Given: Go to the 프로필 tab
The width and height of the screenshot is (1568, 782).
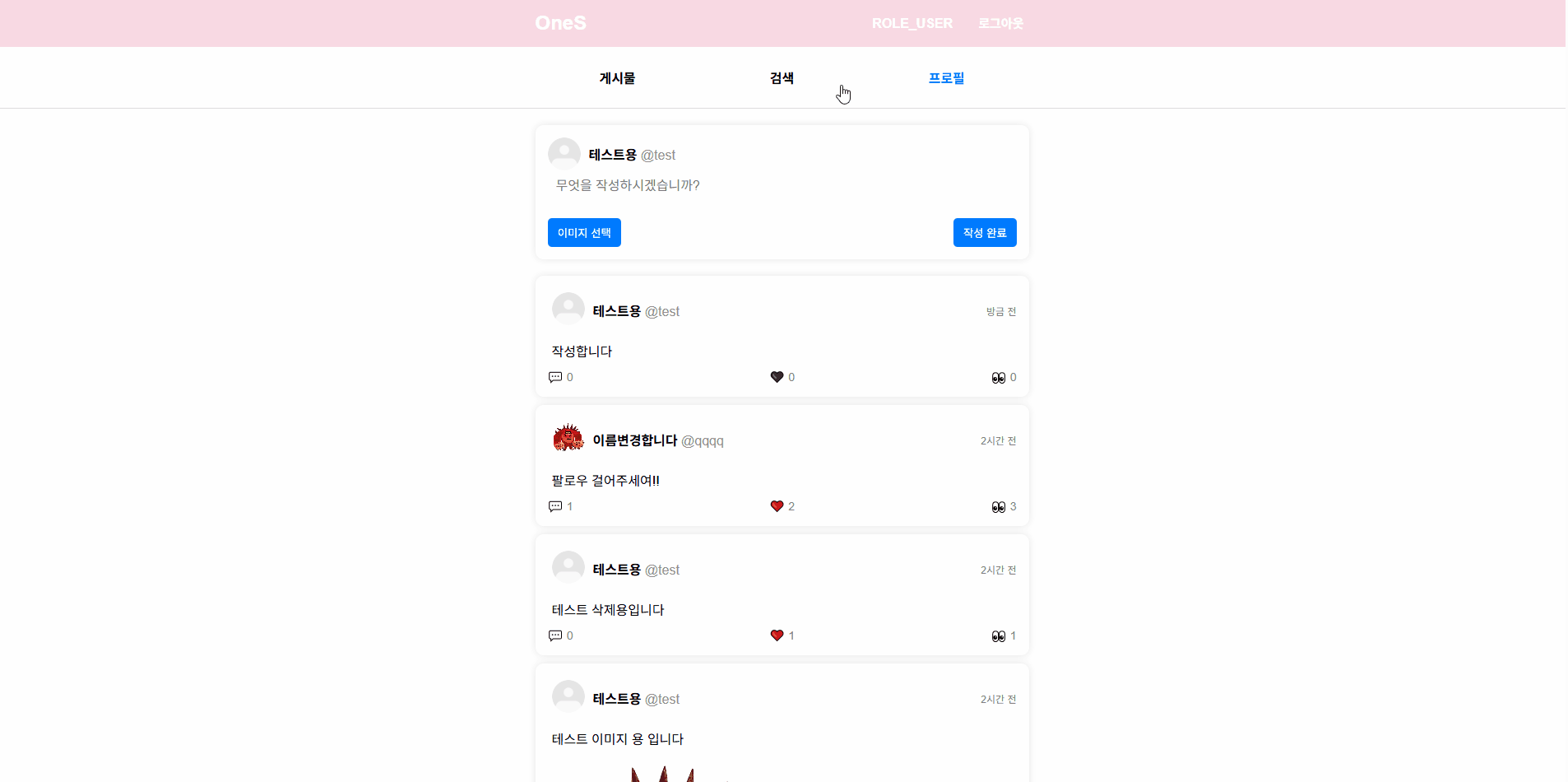Looking at the screenshot, I should tap(946, 78).
